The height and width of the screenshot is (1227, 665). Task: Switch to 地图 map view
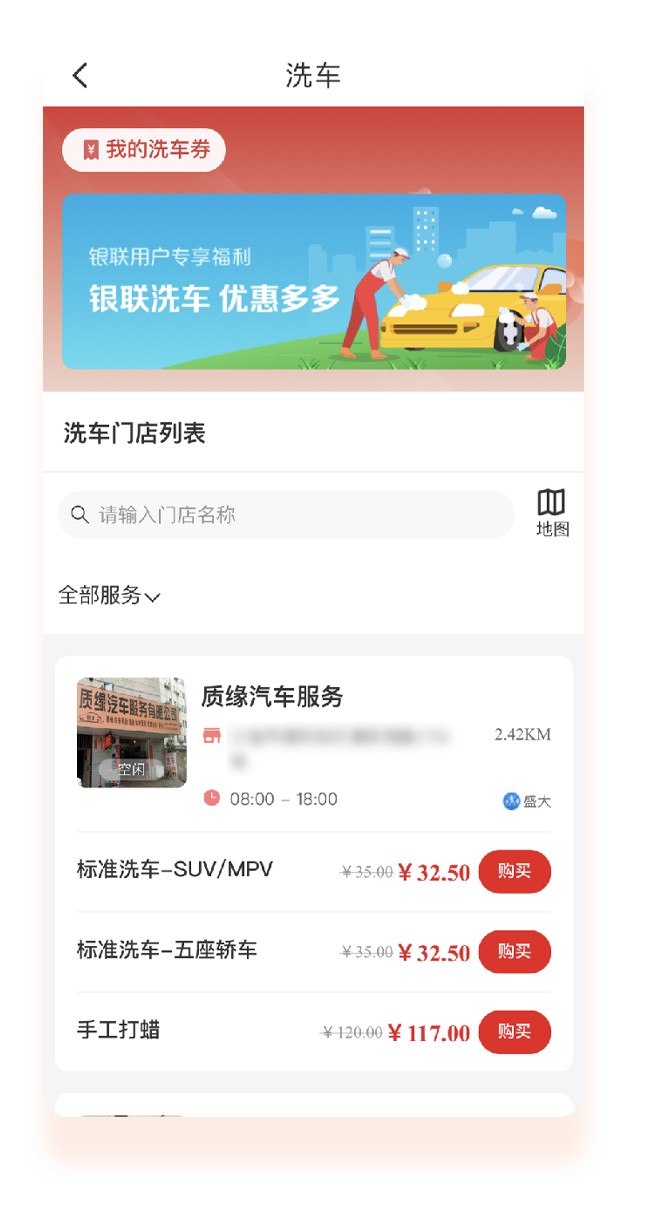[x=552, y=513]
